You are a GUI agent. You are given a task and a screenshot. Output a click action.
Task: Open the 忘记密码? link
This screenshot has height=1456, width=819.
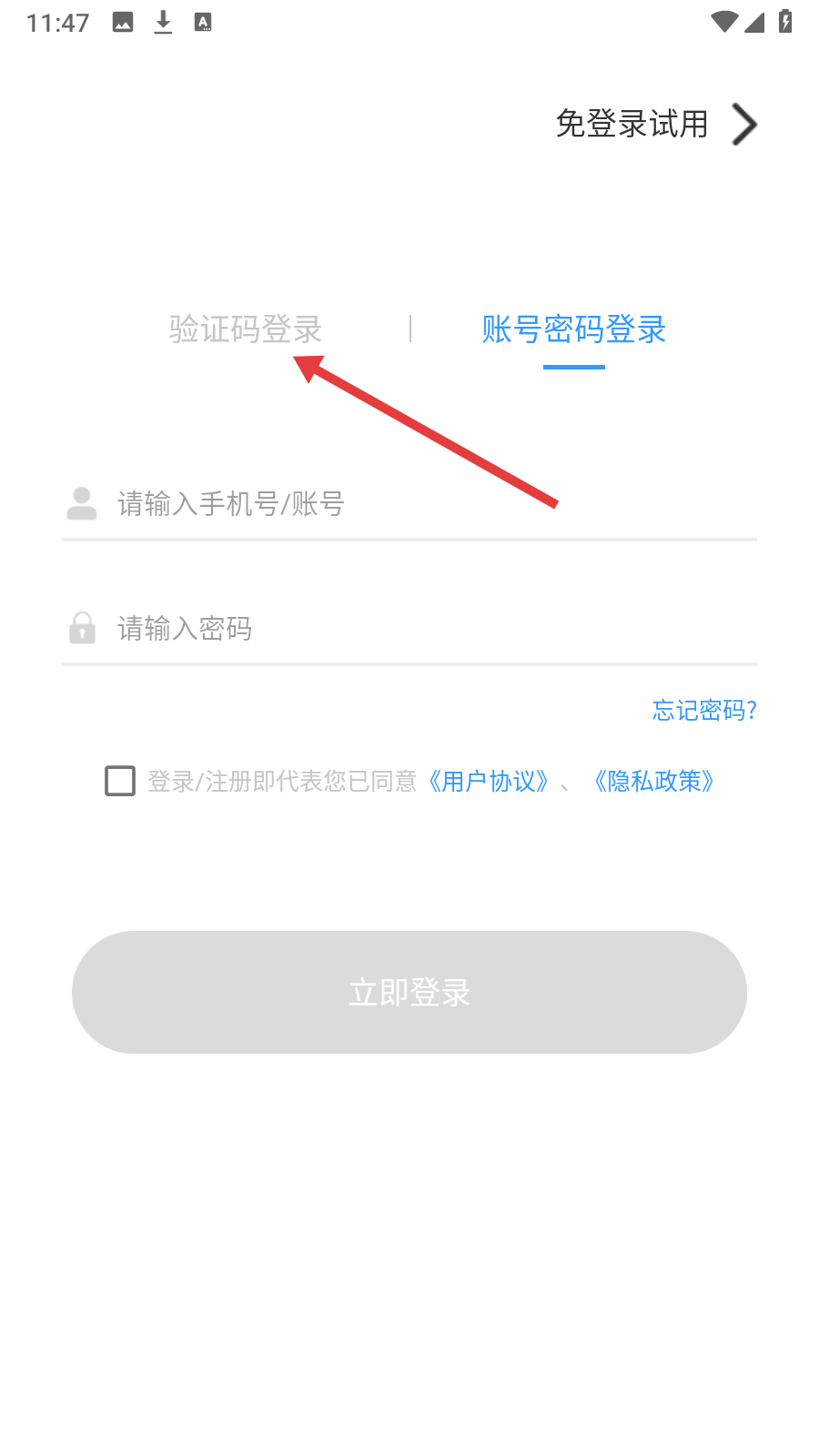(x=704, y=710)
